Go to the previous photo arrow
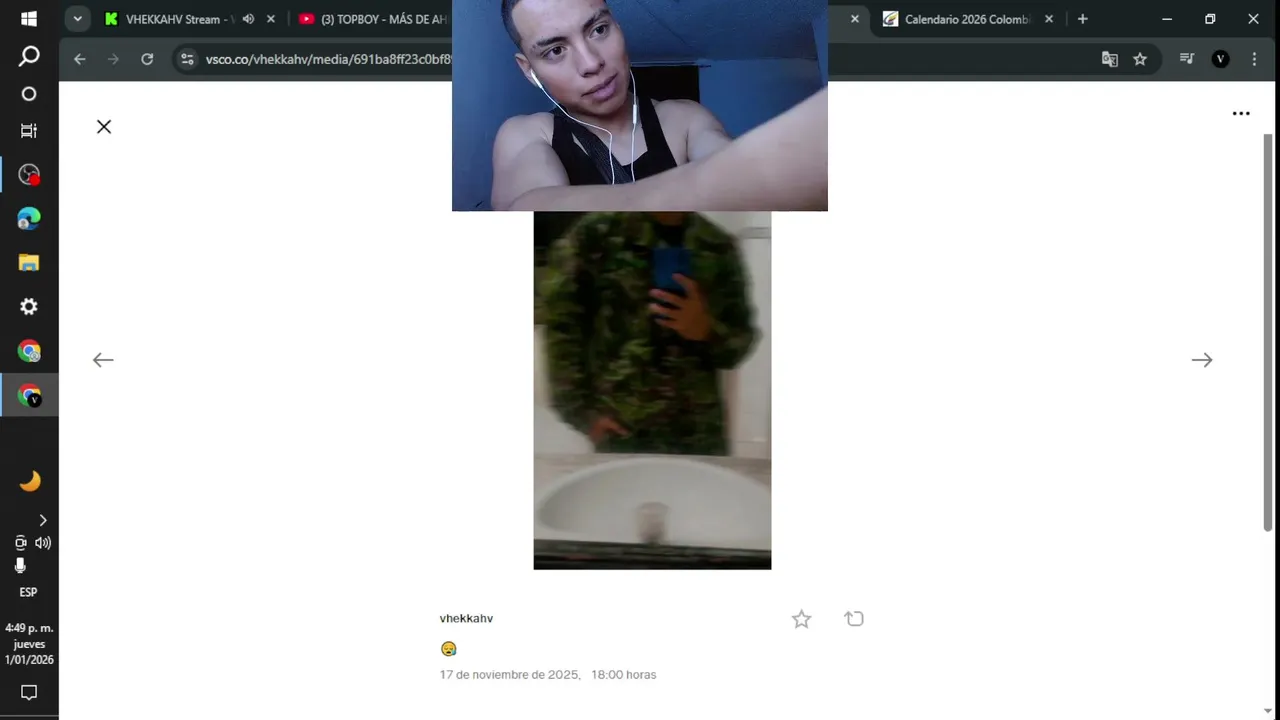 click(x=103, y=360)
